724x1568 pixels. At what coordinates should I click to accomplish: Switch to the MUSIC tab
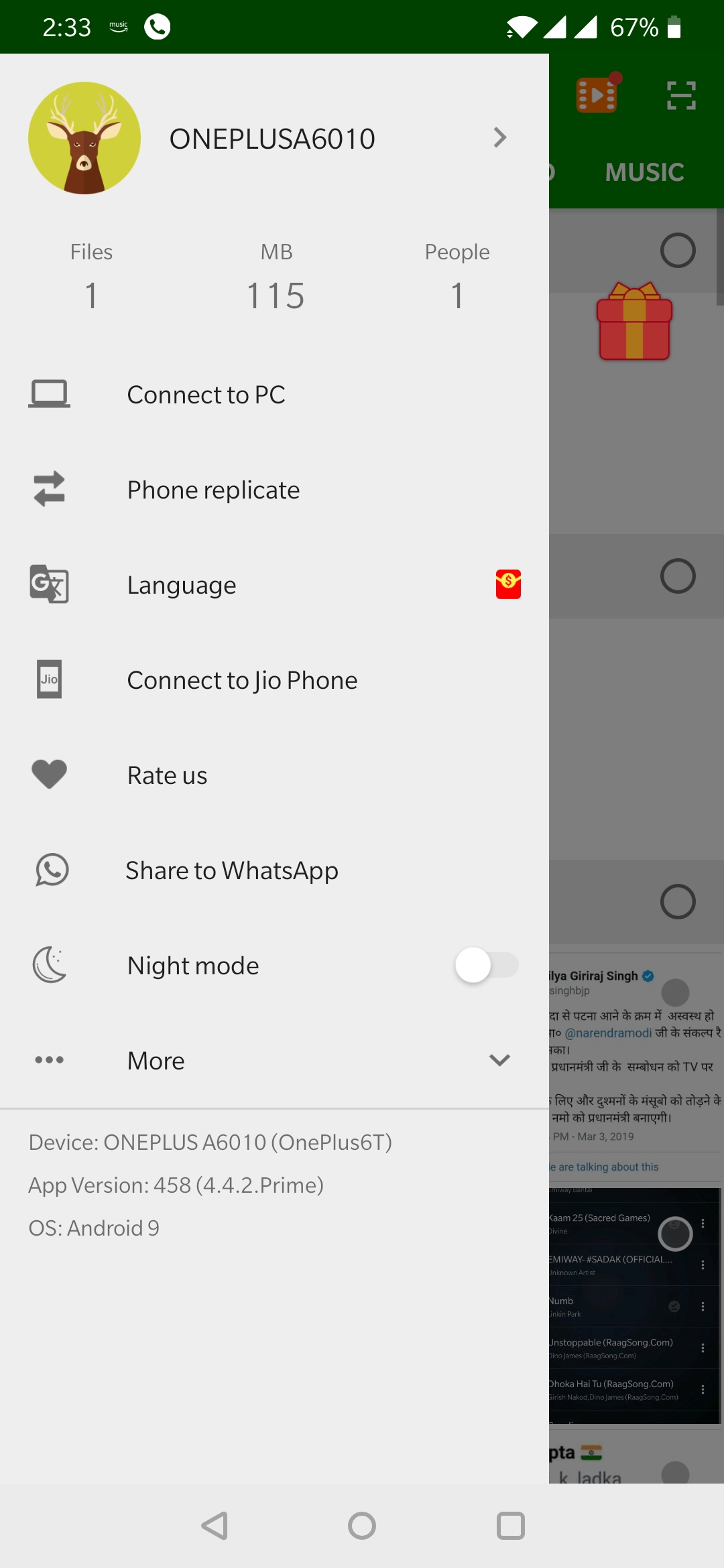pos(644,172)
